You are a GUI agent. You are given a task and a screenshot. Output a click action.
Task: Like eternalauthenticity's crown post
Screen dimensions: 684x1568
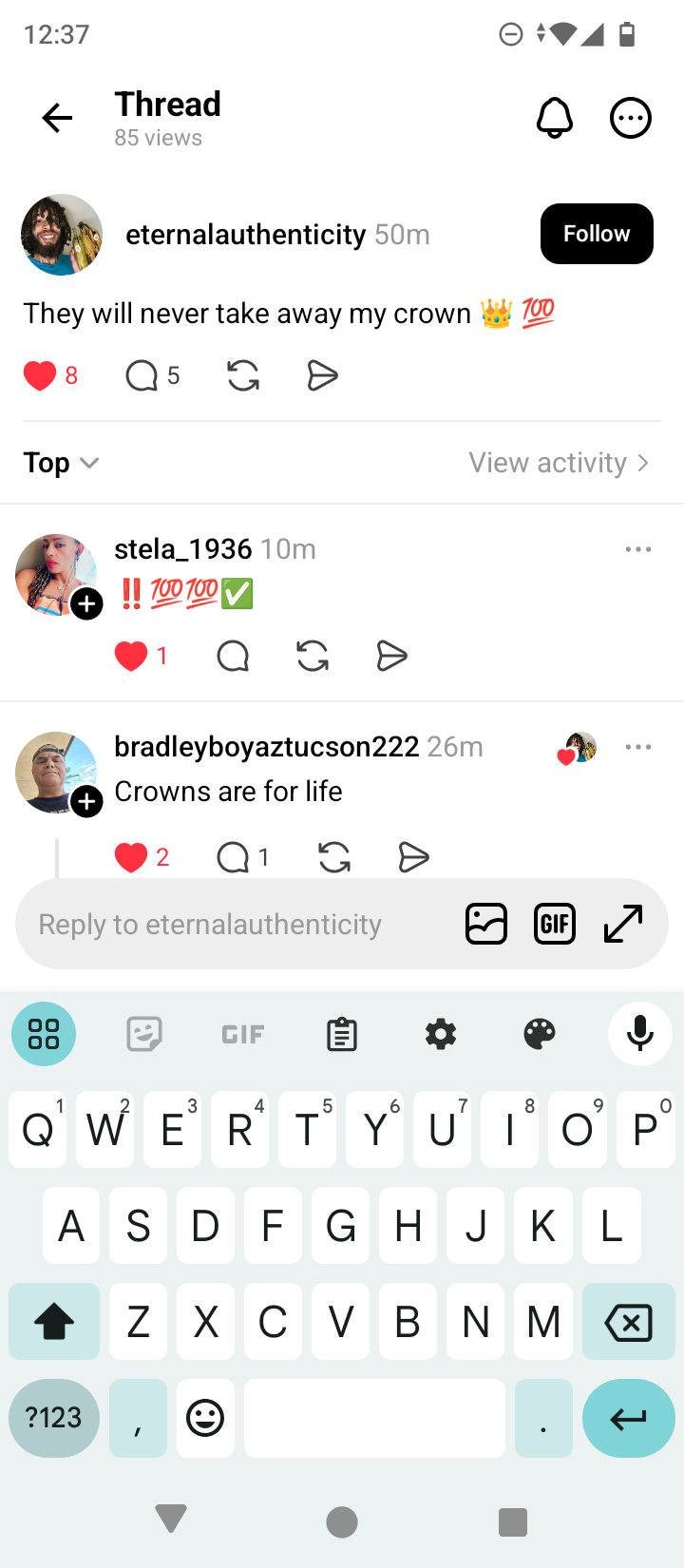[x=40, y=376]
